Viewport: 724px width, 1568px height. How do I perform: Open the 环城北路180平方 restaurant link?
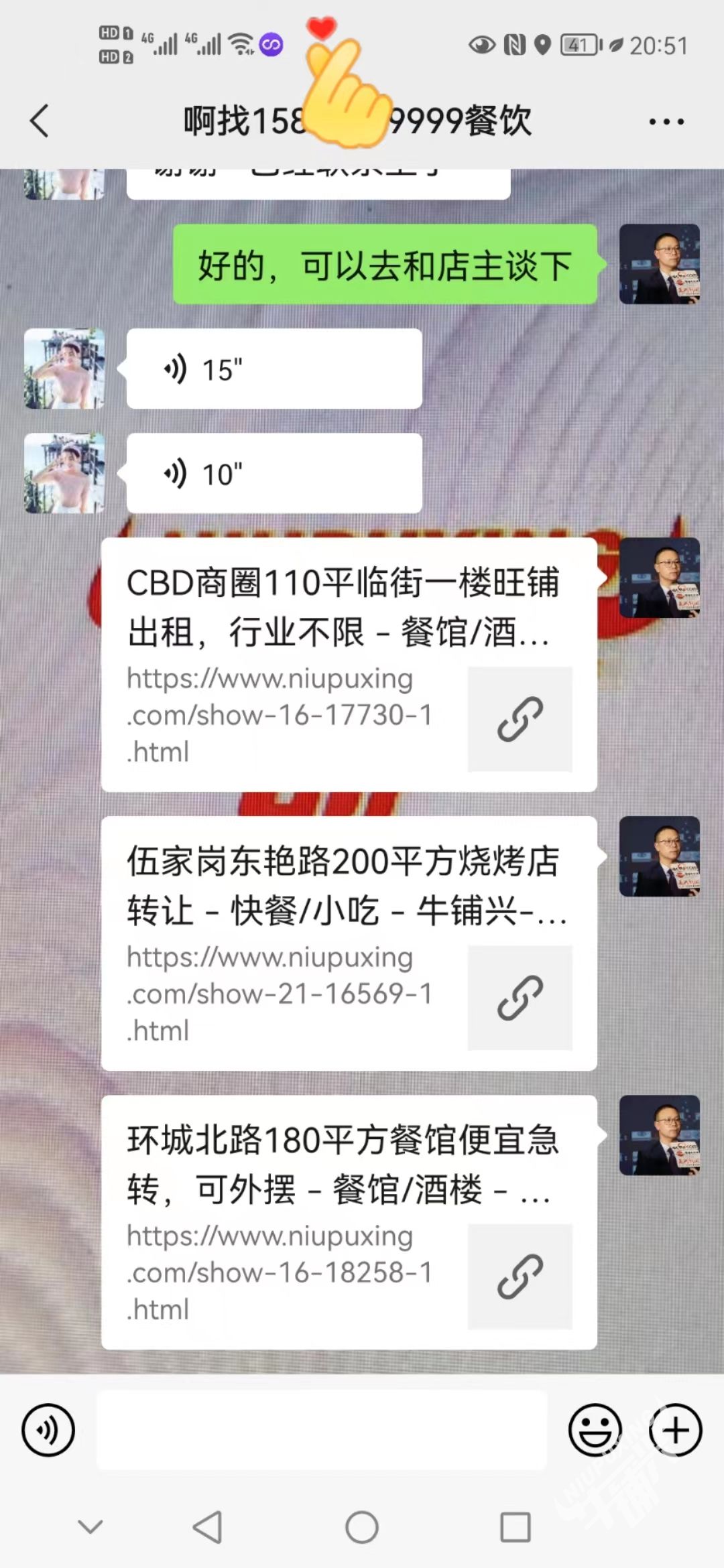coord(349,1222)
